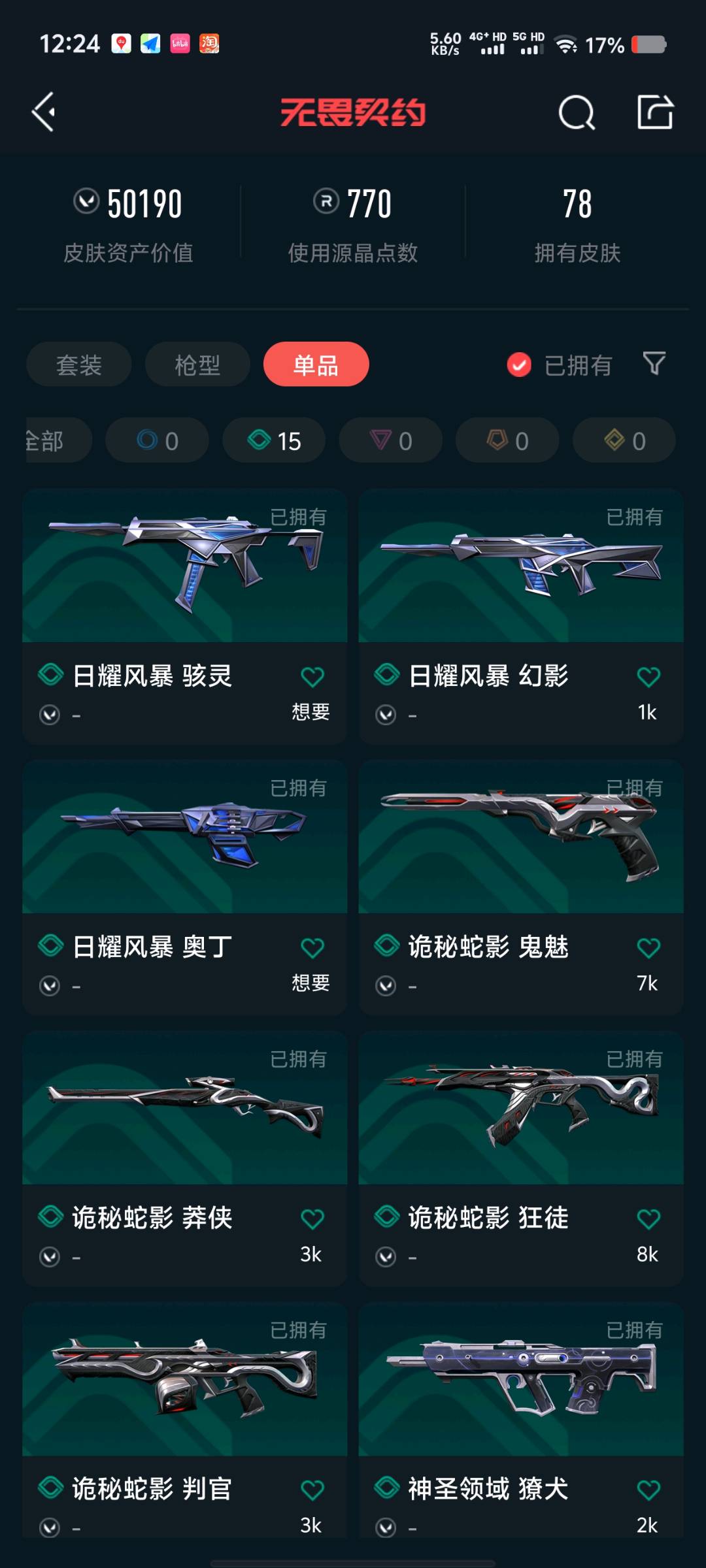Go back using the top-left arrow
Viewport: 706px width, 1568px height.
click(x=44, y=112)
